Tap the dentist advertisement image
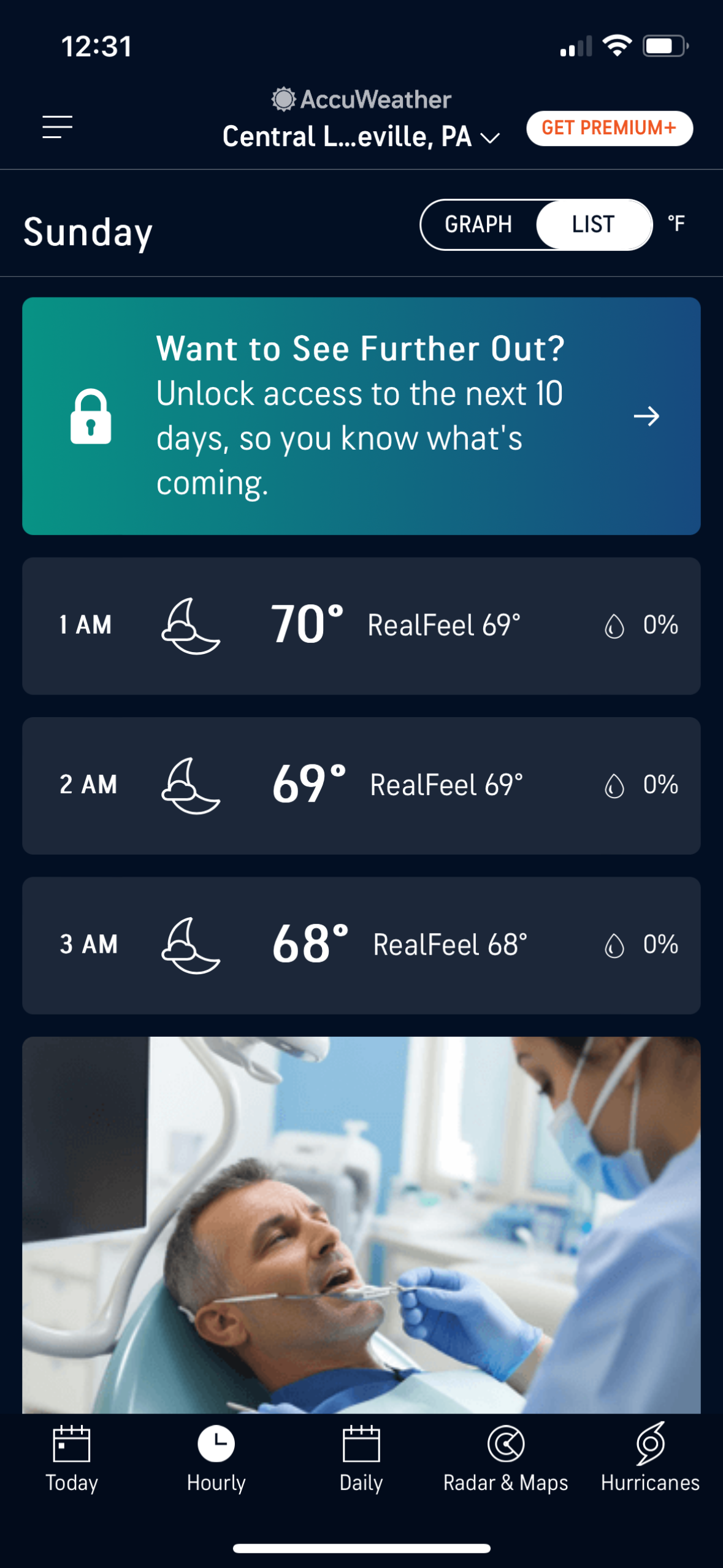 (361, 1221)
